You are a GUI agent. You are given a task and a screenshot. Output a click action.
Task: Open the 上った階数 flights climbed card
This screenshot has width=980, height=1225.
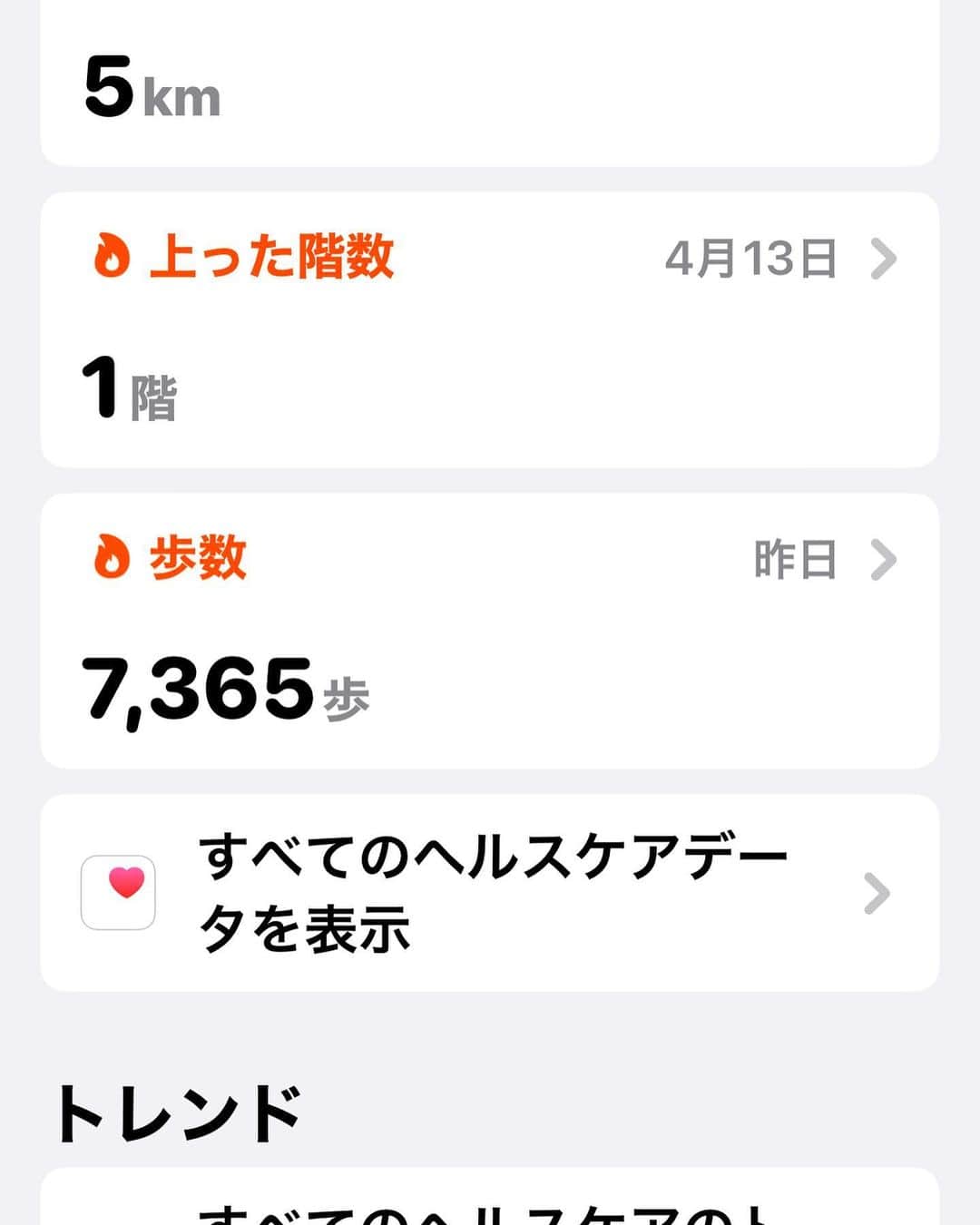click(490, 330)
